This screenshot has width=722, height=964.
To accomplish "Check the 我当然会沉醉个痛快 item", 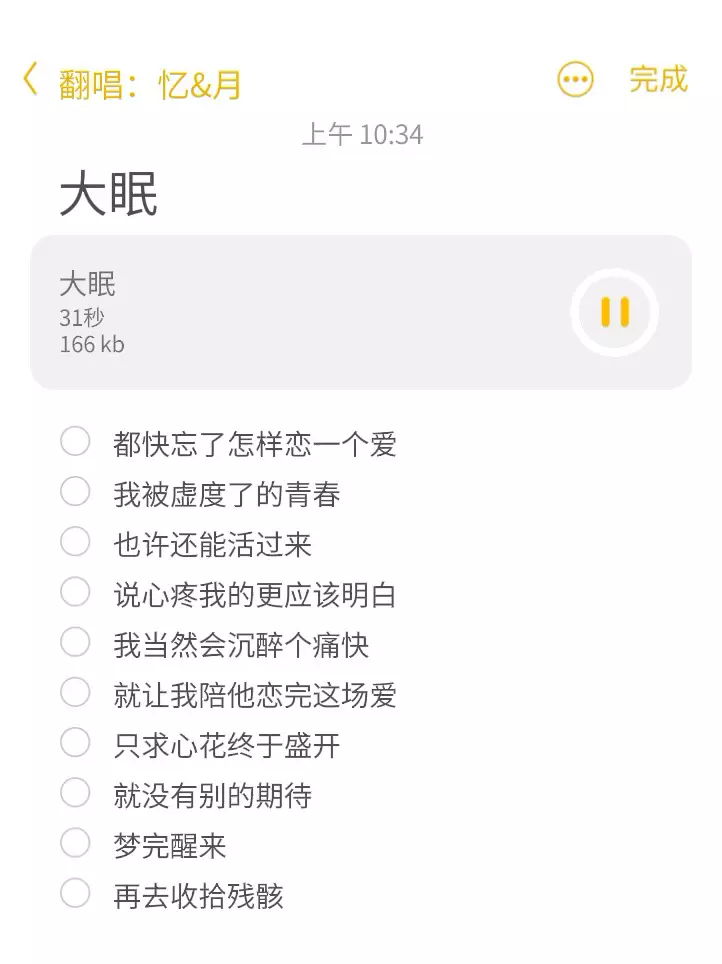I will [75, 642].
